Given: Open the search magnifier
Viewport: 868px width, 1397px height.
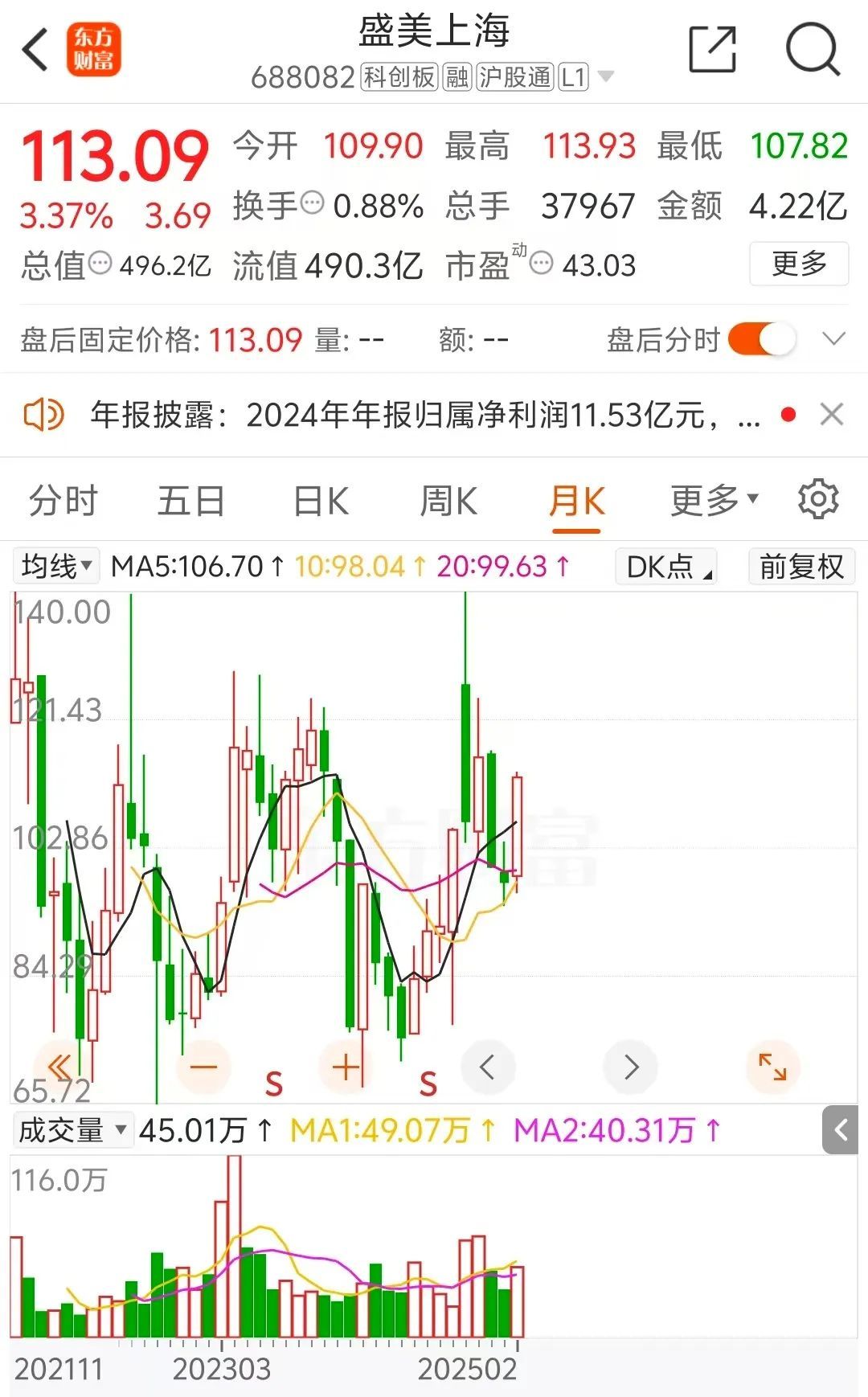Looking at the screenshot, I should (x=813, y=50).
